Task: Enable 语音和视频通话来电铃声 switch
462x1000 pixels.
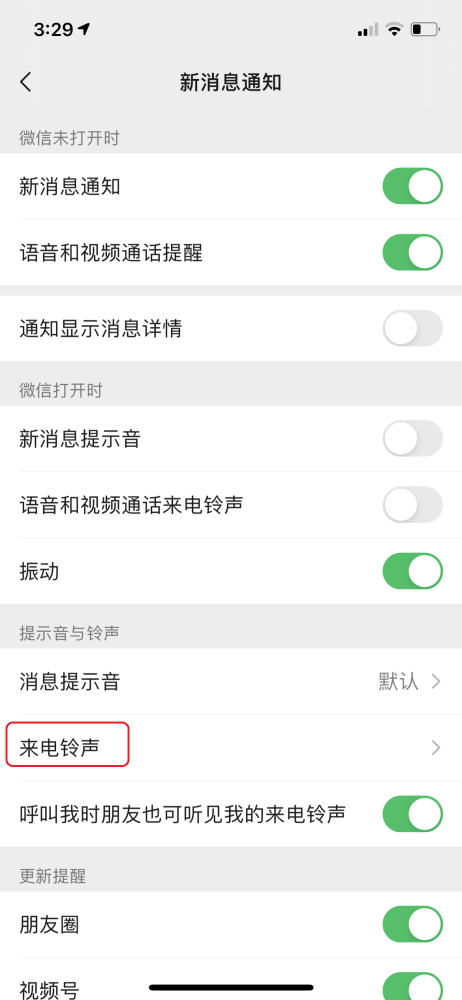Action: tap(412, 504)
